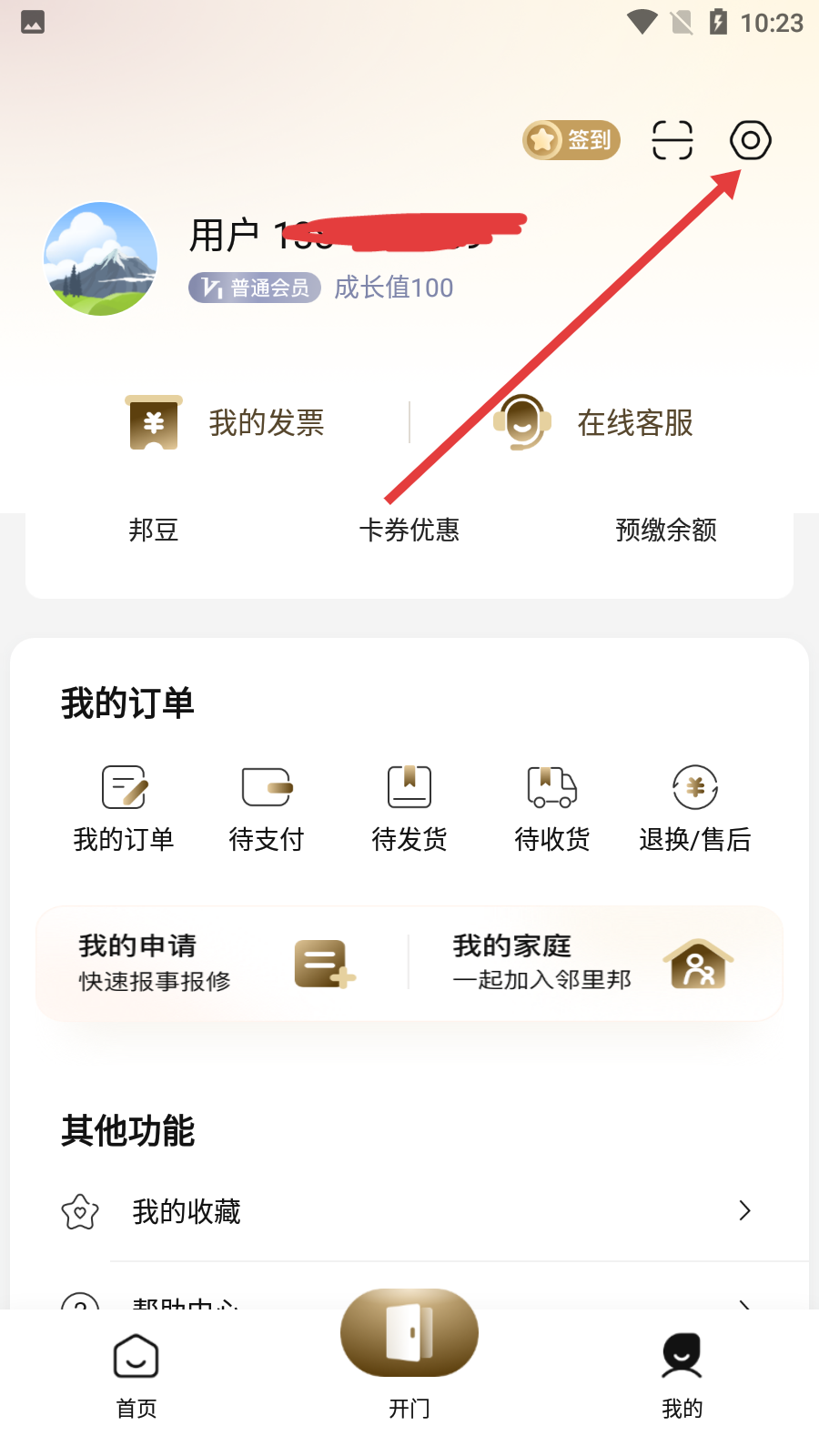The width and height of the screenshot is (819, 1456).
Task: Open the scan code icon
Action: point(672,140)
